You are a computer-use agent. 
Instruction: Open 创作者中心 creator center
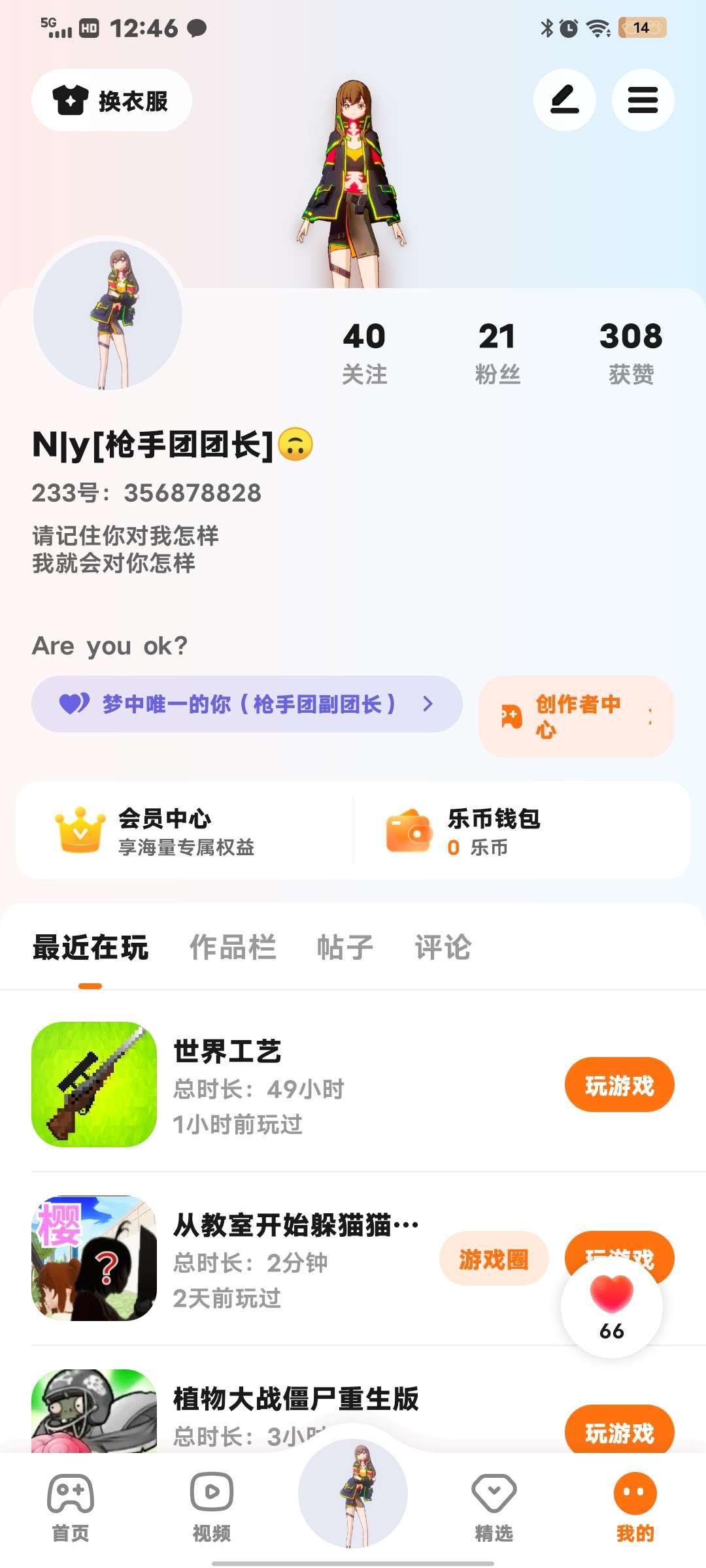point(575,717)
